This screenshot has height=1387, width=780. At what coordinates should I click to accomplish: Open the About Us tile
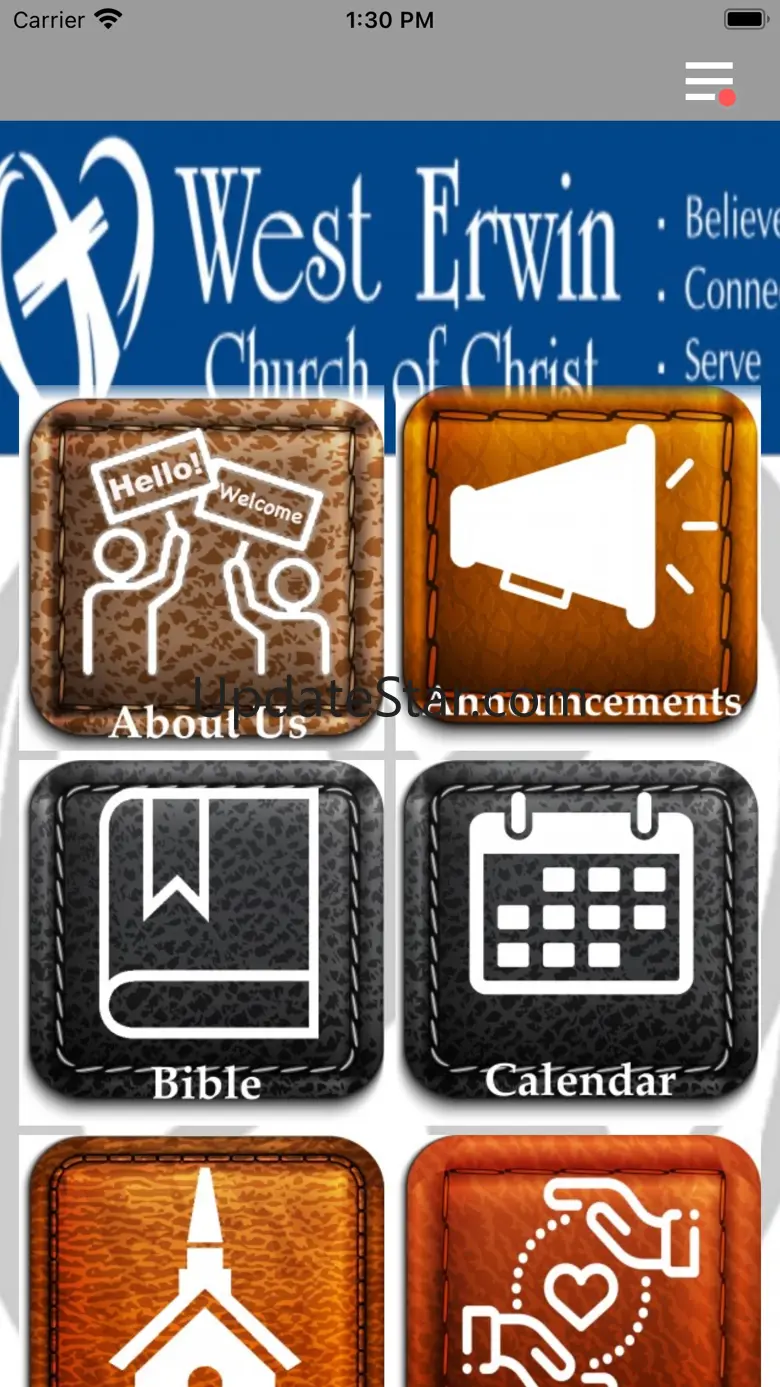click(x=202, y=568)
